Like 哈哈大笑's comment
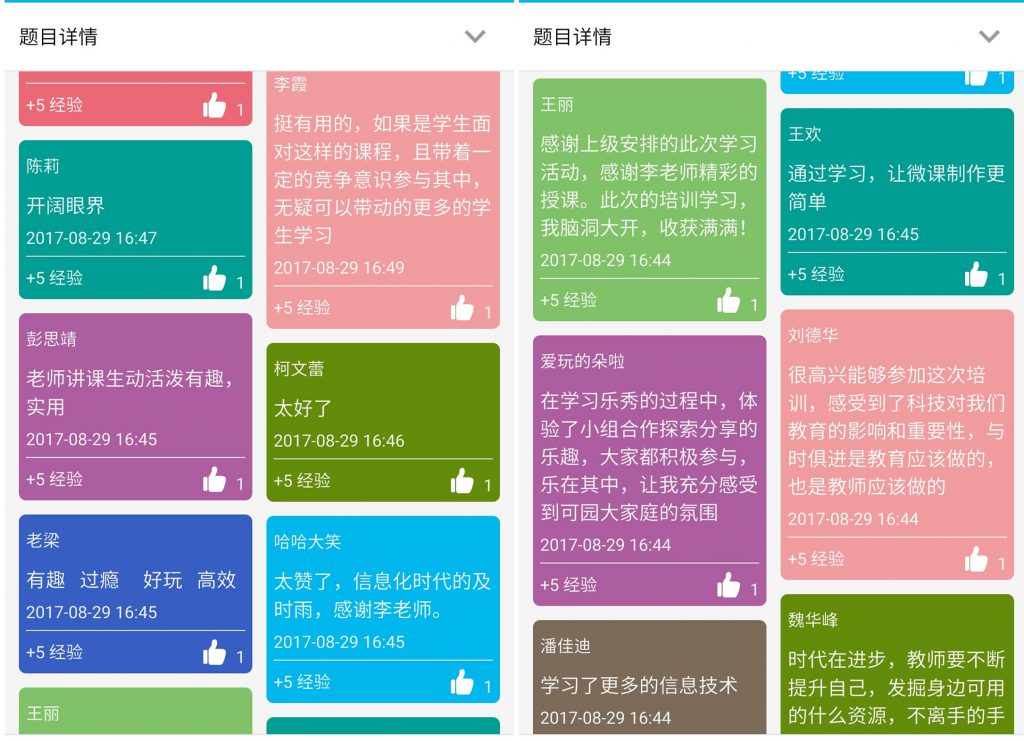The height and width of the screenshot is (741, 1024). 462,683
